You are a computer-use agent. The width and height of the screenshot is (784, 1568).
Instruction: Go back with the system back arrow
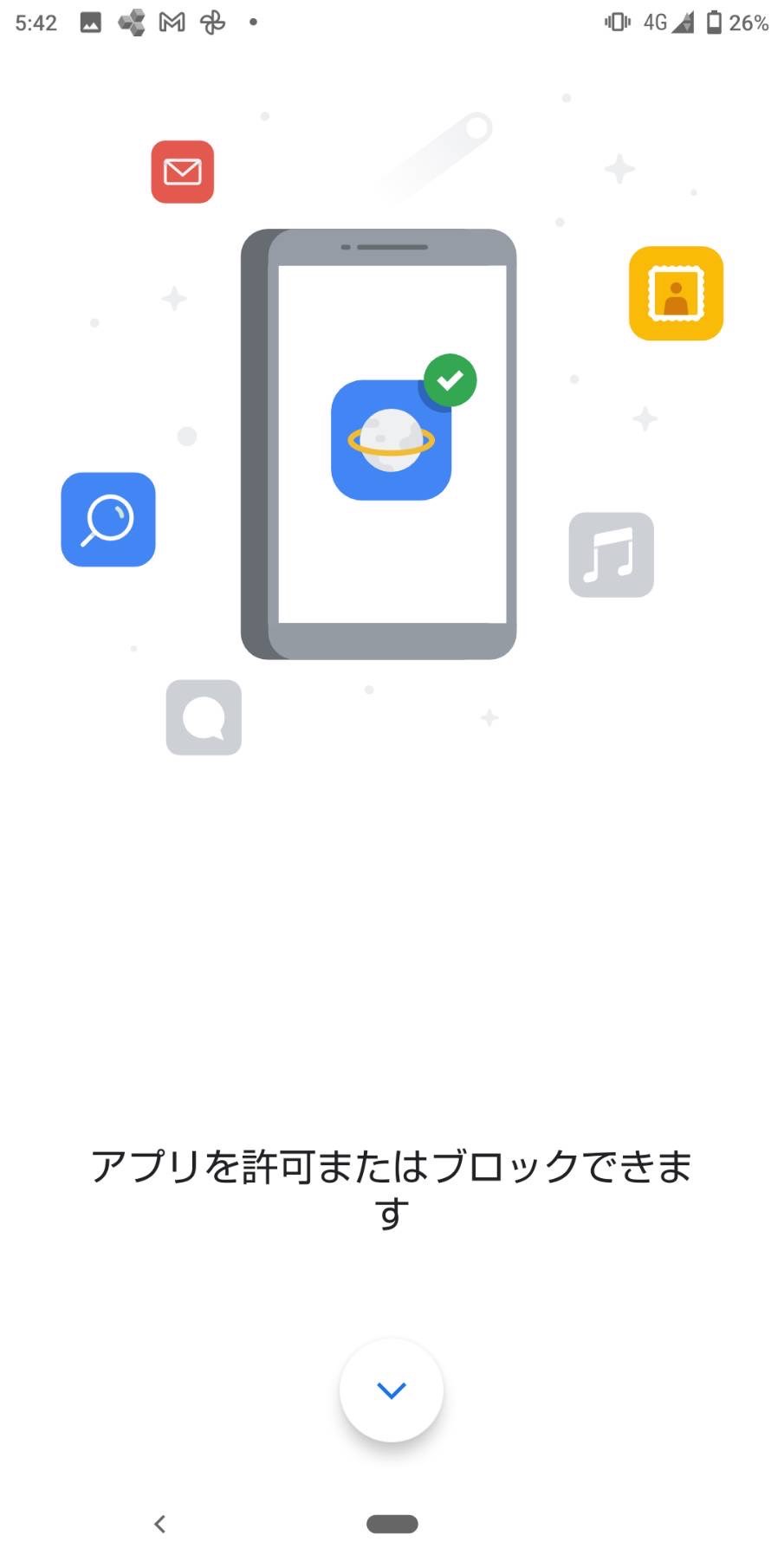pos(159,1524)
